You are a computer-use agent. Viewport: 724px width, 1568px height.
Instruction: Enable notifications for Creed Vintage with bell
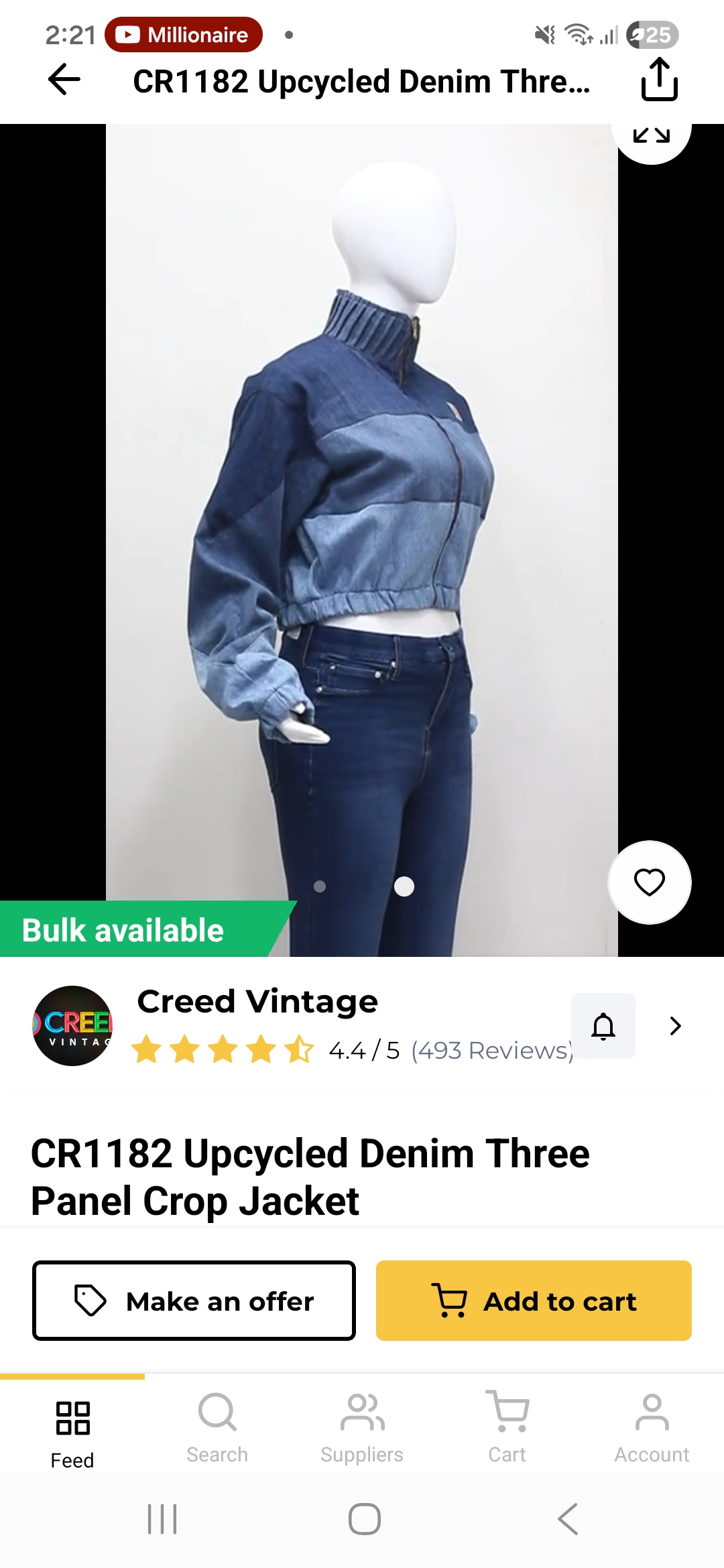pyautogui.click(x=603, y=1026)
